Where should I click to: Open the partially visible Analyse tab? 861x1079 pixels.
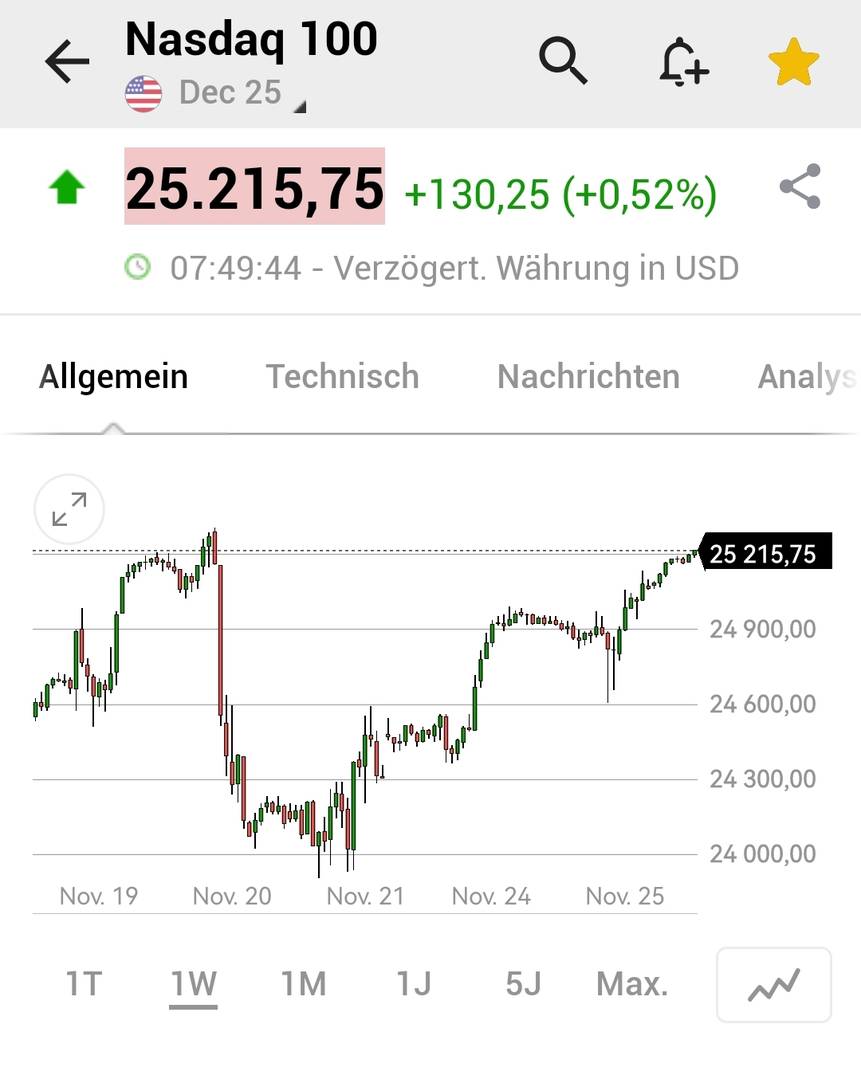coord(806,377)
